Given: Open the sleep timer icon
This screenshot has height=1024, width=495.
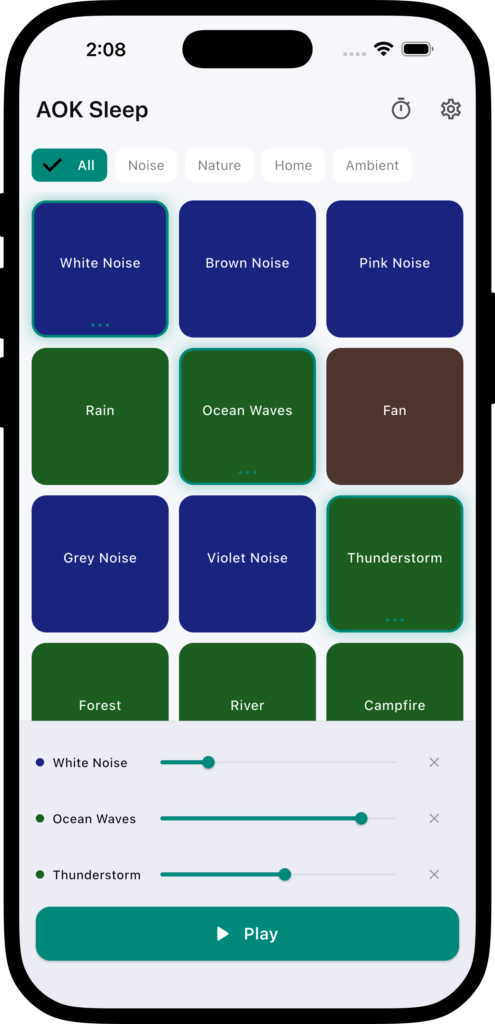Looking at the screenshot, I should click(401, 109).
